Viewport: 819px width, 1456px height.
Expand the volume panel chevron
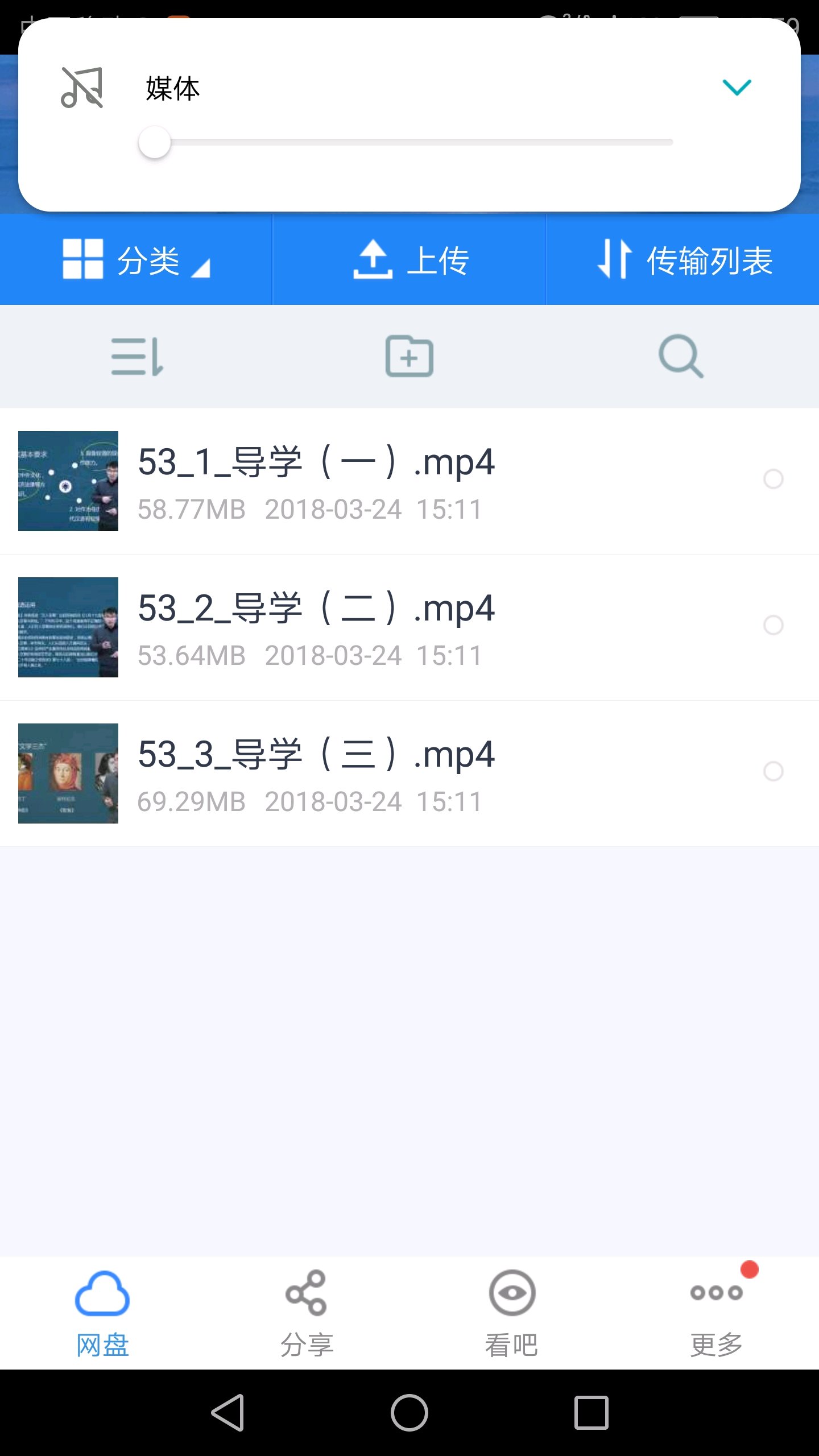click(737, 88)
